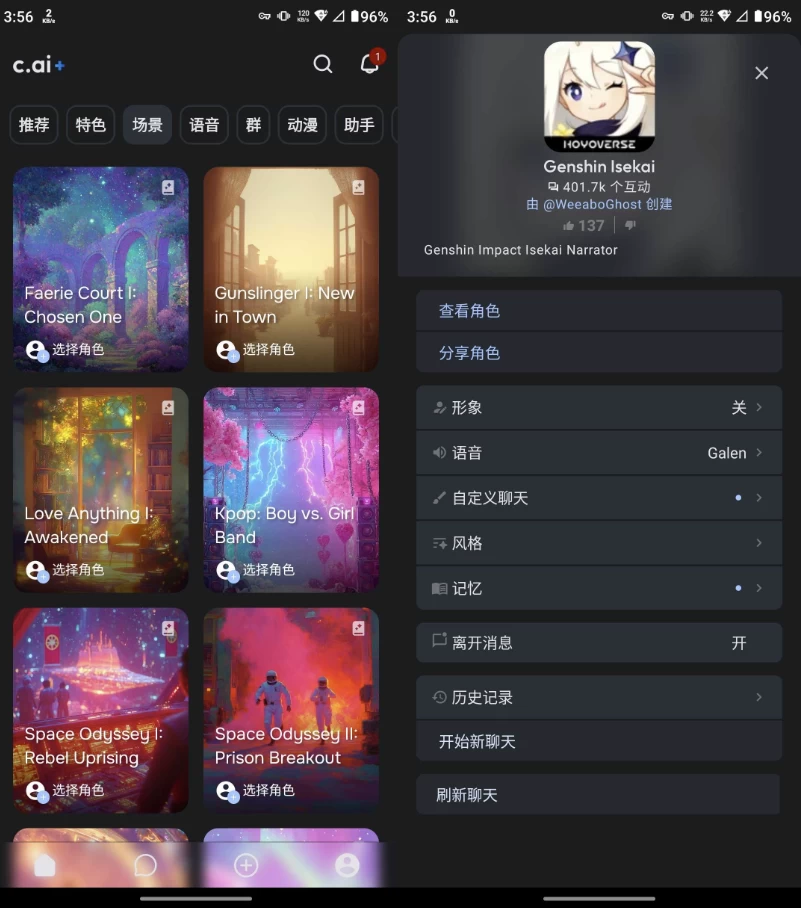Open Space Odyssey II: Prison Breakout scene
Image resolution: width=801 pixels, height=908 pixels.
(x=291, y=709)
